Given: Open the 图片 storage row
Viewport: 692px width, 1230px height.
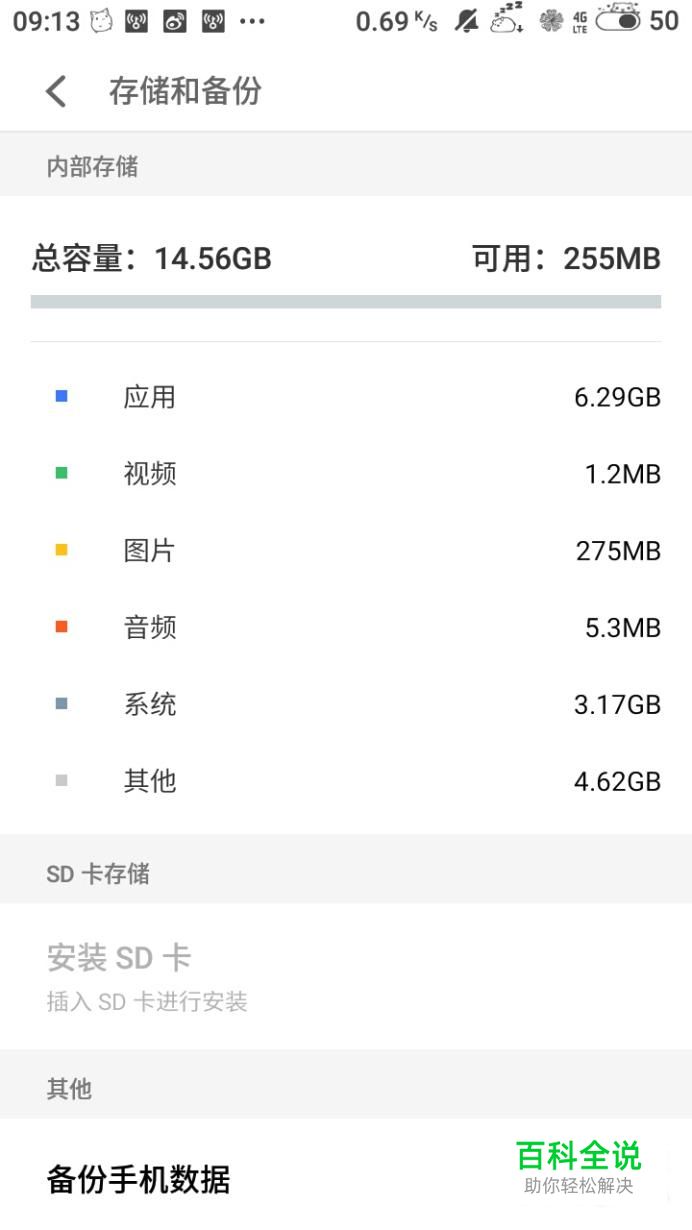Looking at the screenshot, I should (x=346, y=550).
